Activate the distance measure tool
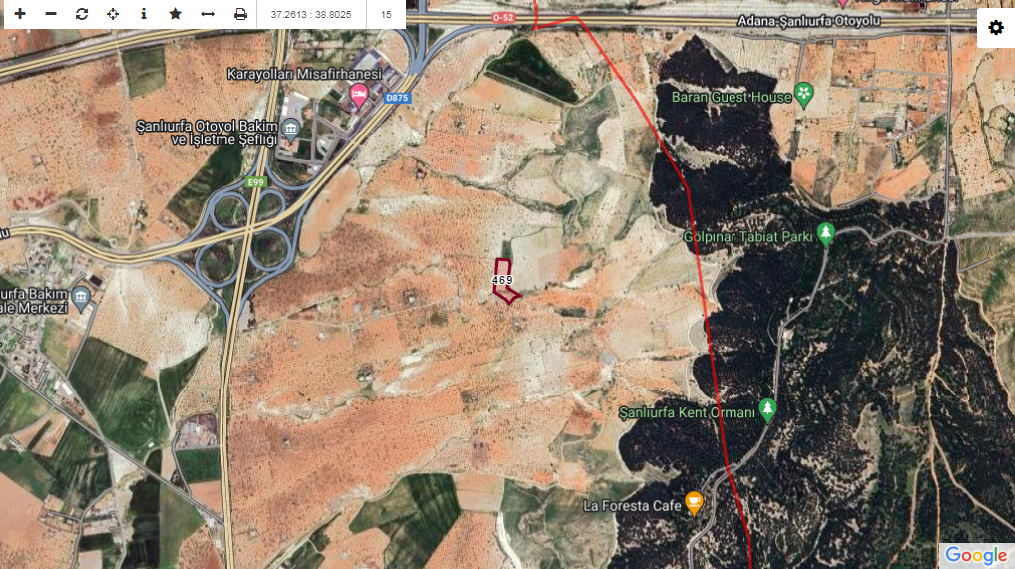Image resolution: width=1015 pixels, height=569 pixels. [208, 14]
